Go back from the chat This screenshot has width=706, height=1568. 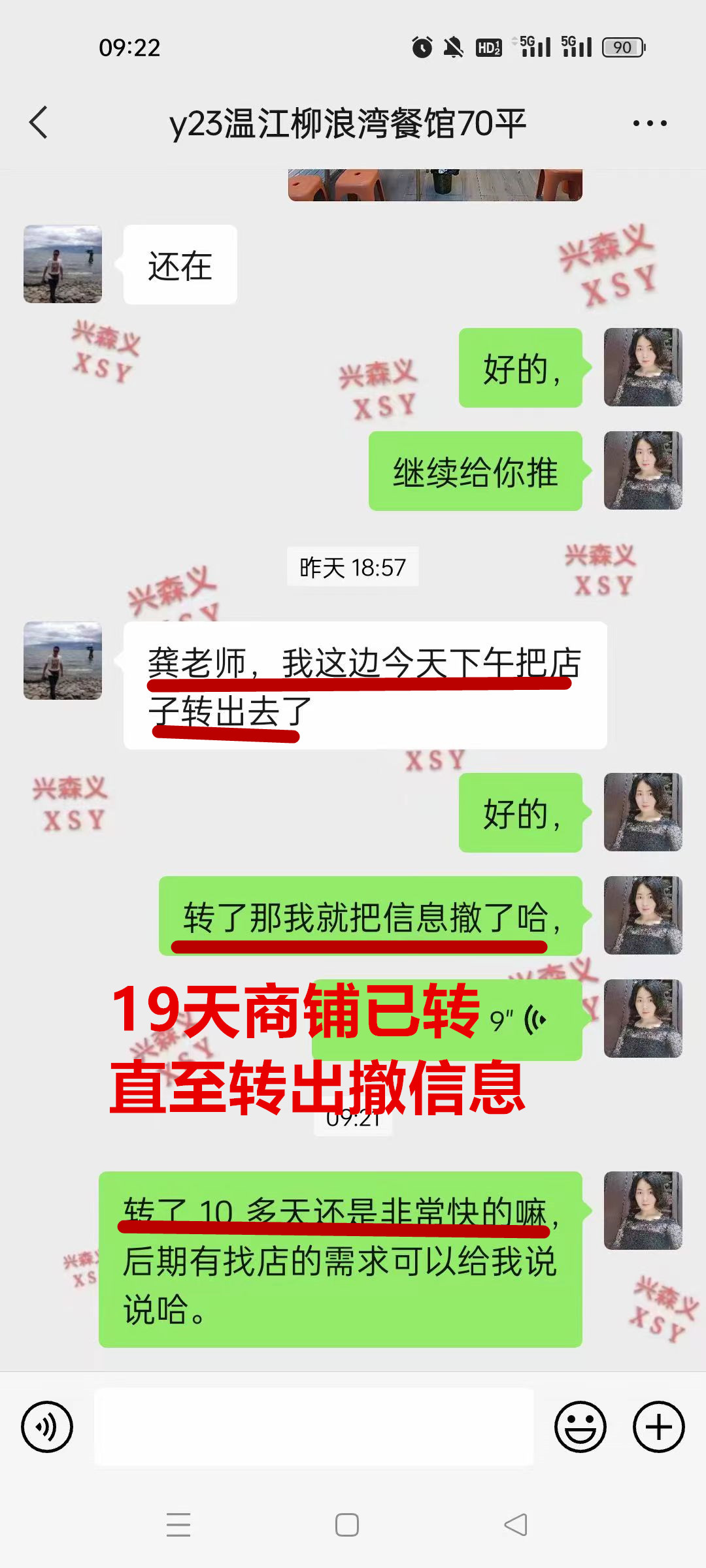tap(39, 123)
